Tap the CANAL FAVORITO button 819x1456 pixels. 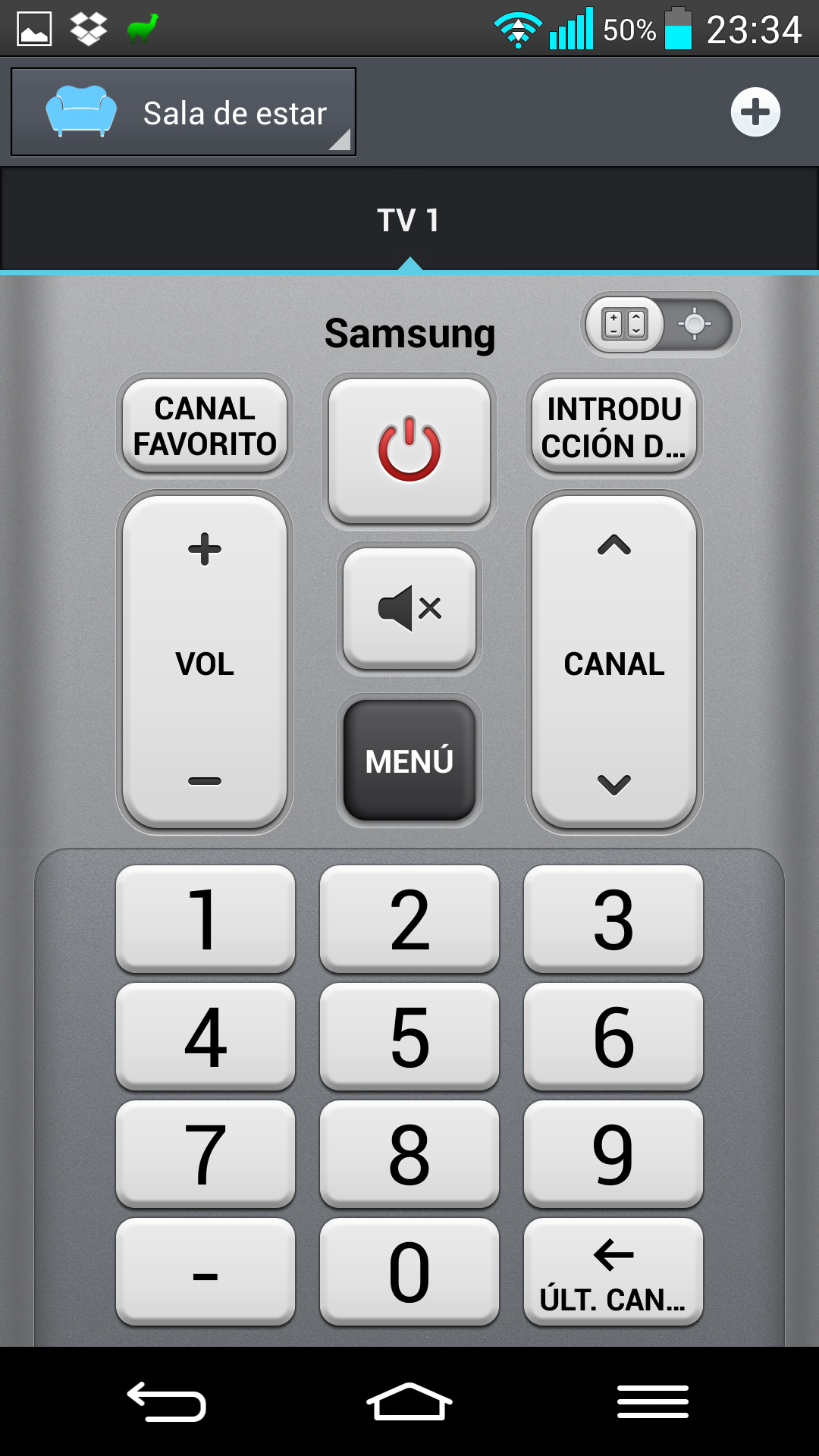click(205, 426)
